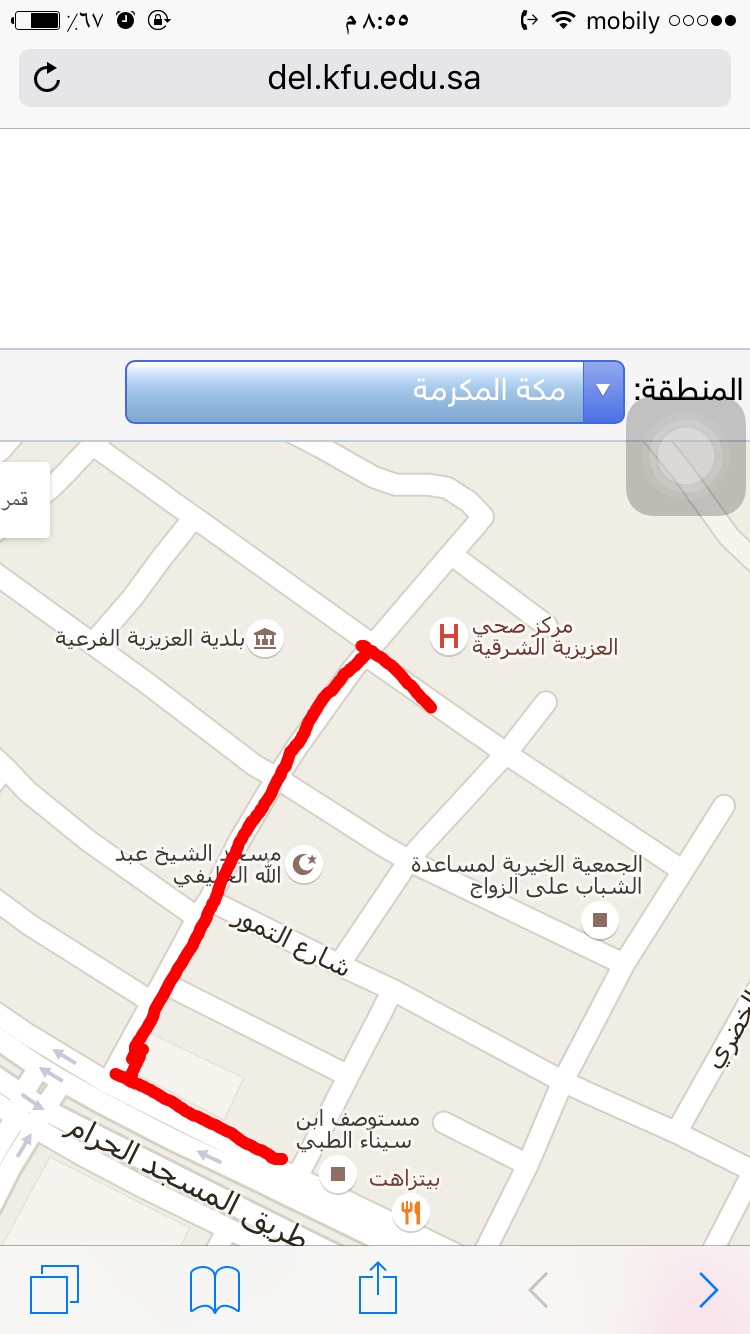Open Safari bookmarks
Image resolution: width=750 pixels, height=1334 pixels.
pos(215,1289)
